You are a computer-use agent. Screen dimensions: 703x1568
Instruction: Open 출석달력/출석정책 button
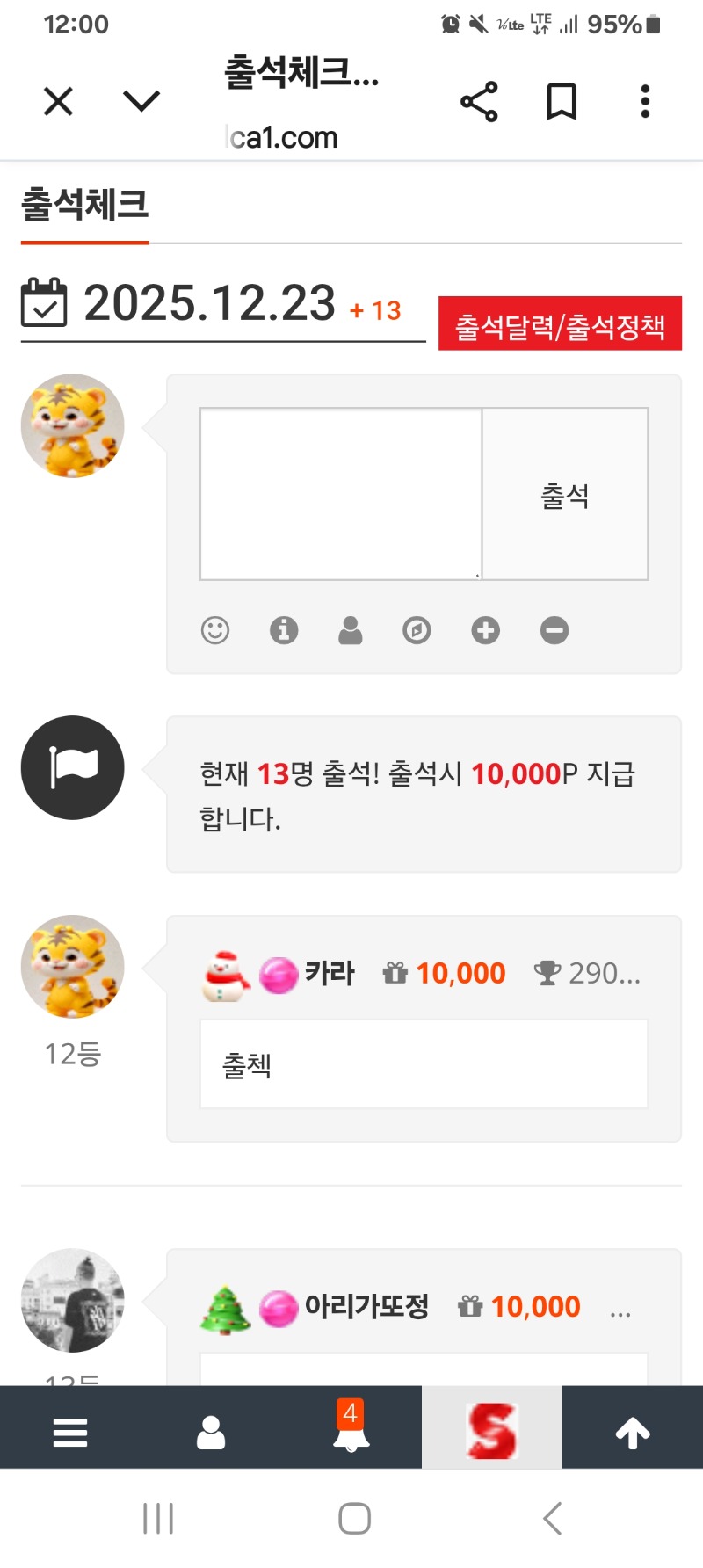click(560, 324)
